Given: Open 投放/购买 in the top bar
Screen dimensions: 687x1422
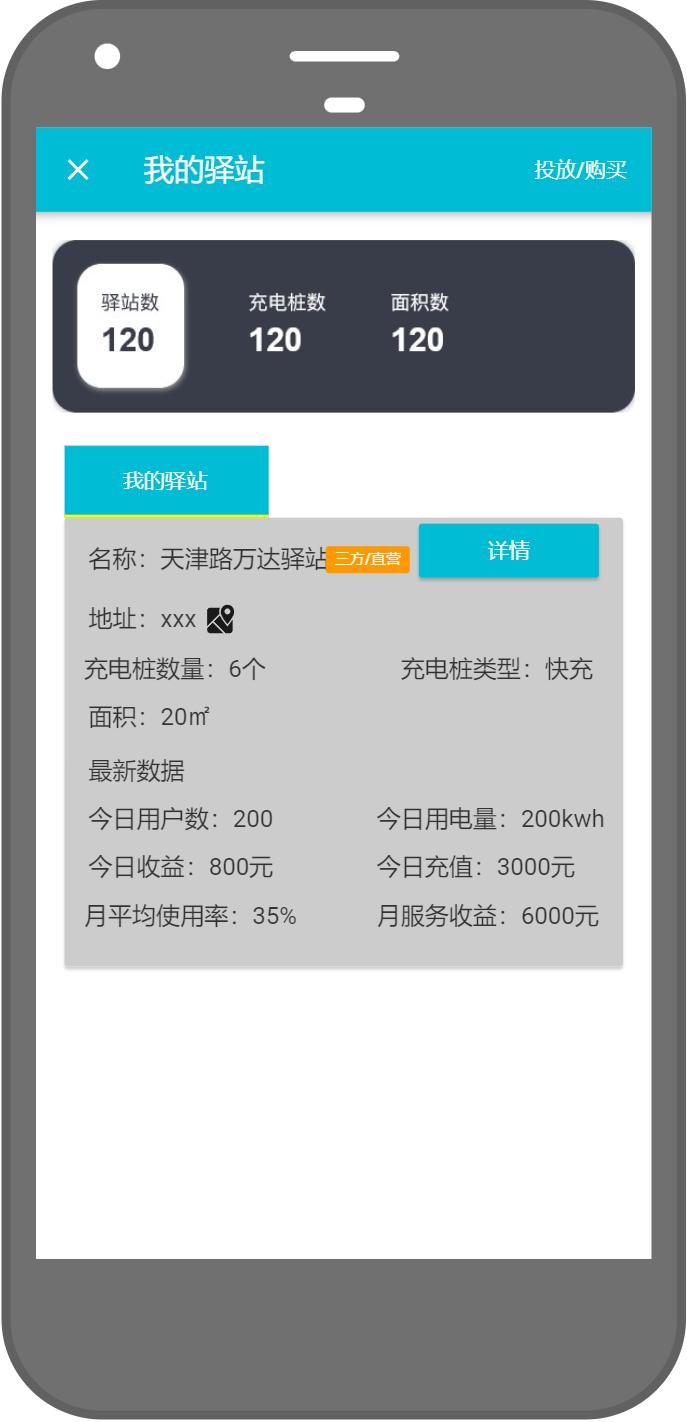Looking at the screenshot, I should [x=580, y=170].
